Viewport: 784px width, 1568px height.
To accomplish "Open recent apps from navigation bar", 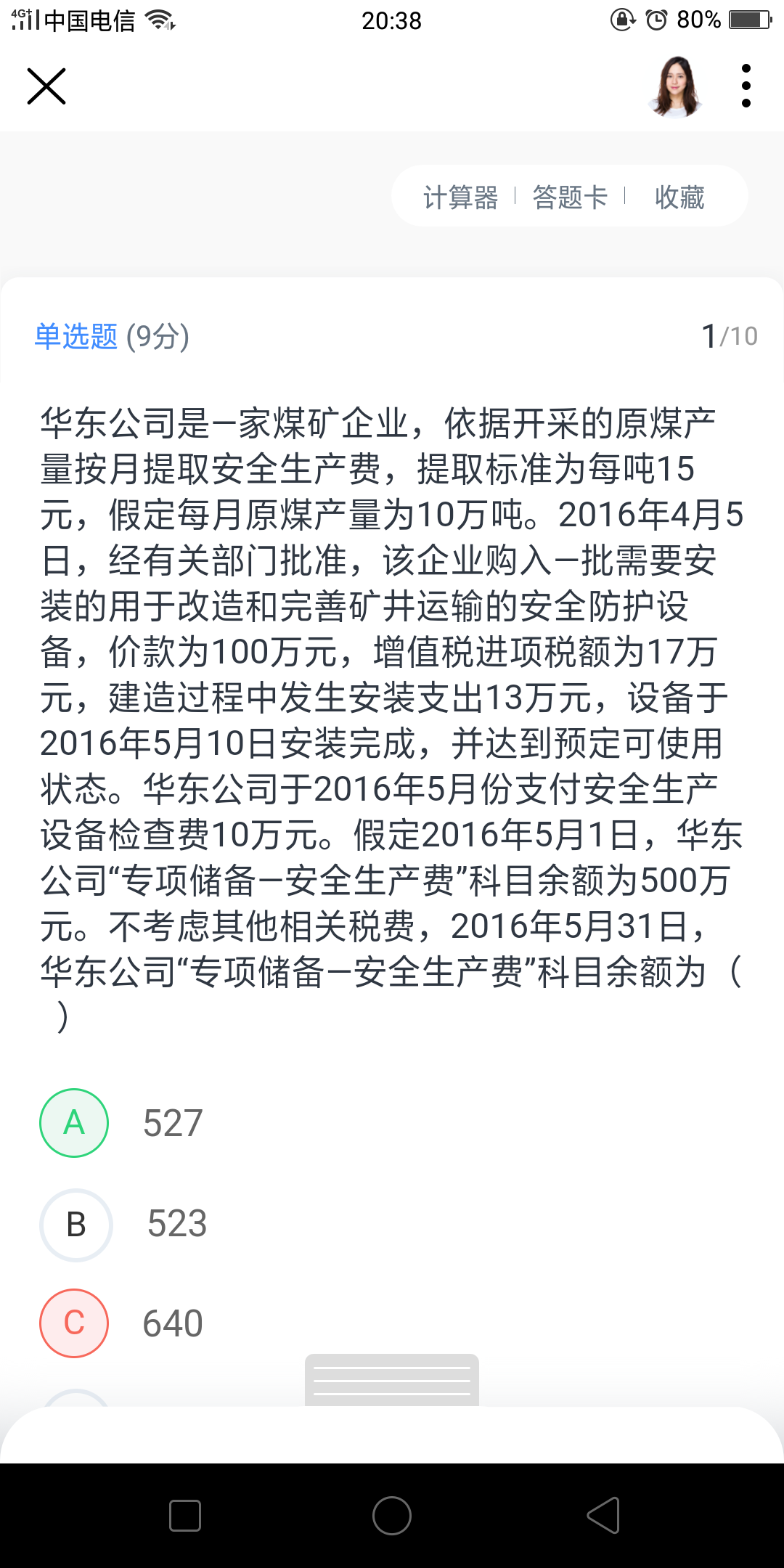I will pos(184,1516).
